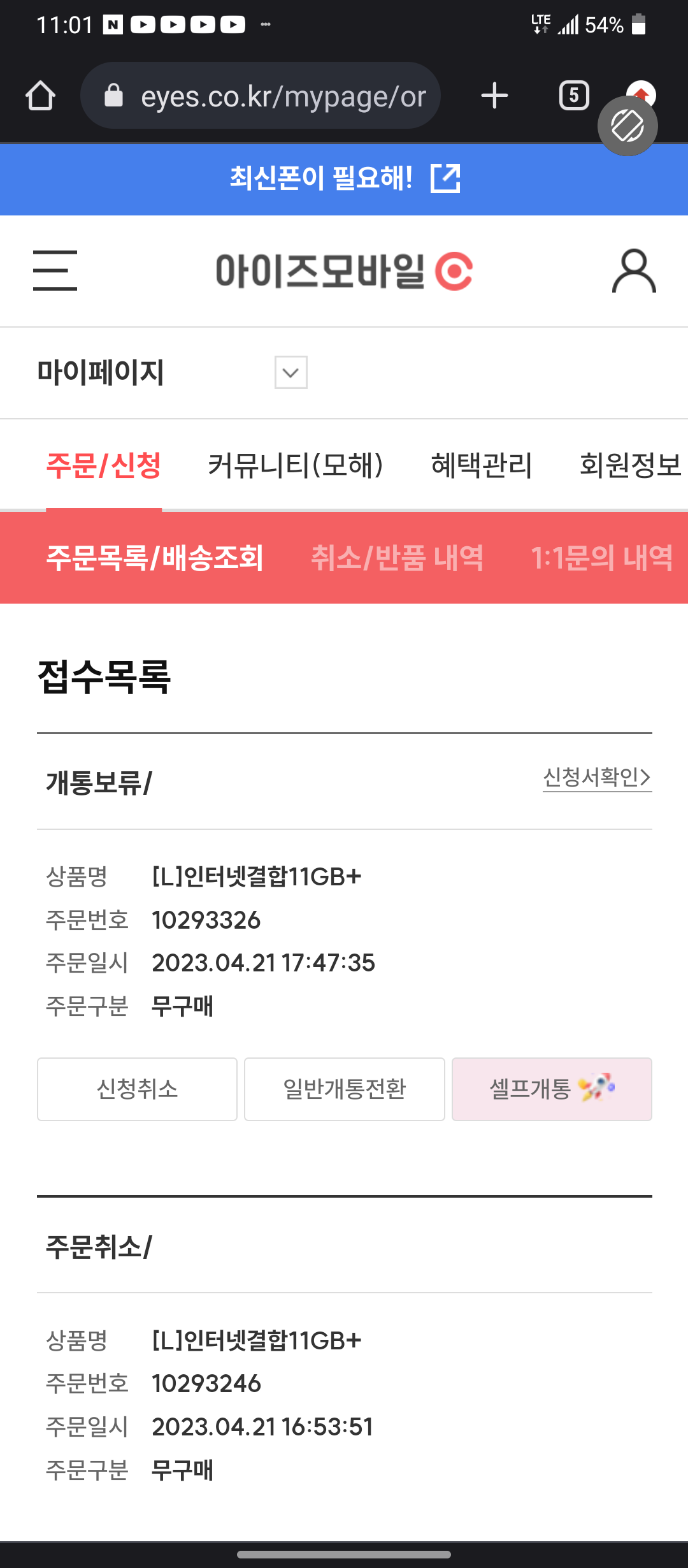Tap the eyes.co.kr address bar
Image resolution: width=688 pixels, height=1568 pixels.
click(x=261, y=96)
